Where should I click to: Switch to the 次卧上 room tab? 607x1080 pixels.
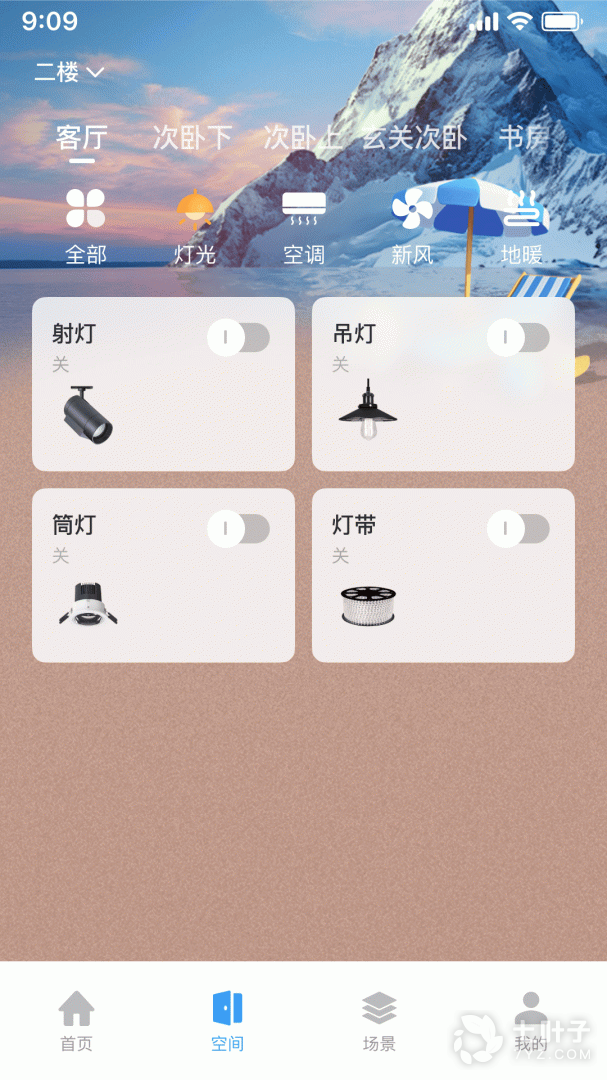tap(302, 138)
